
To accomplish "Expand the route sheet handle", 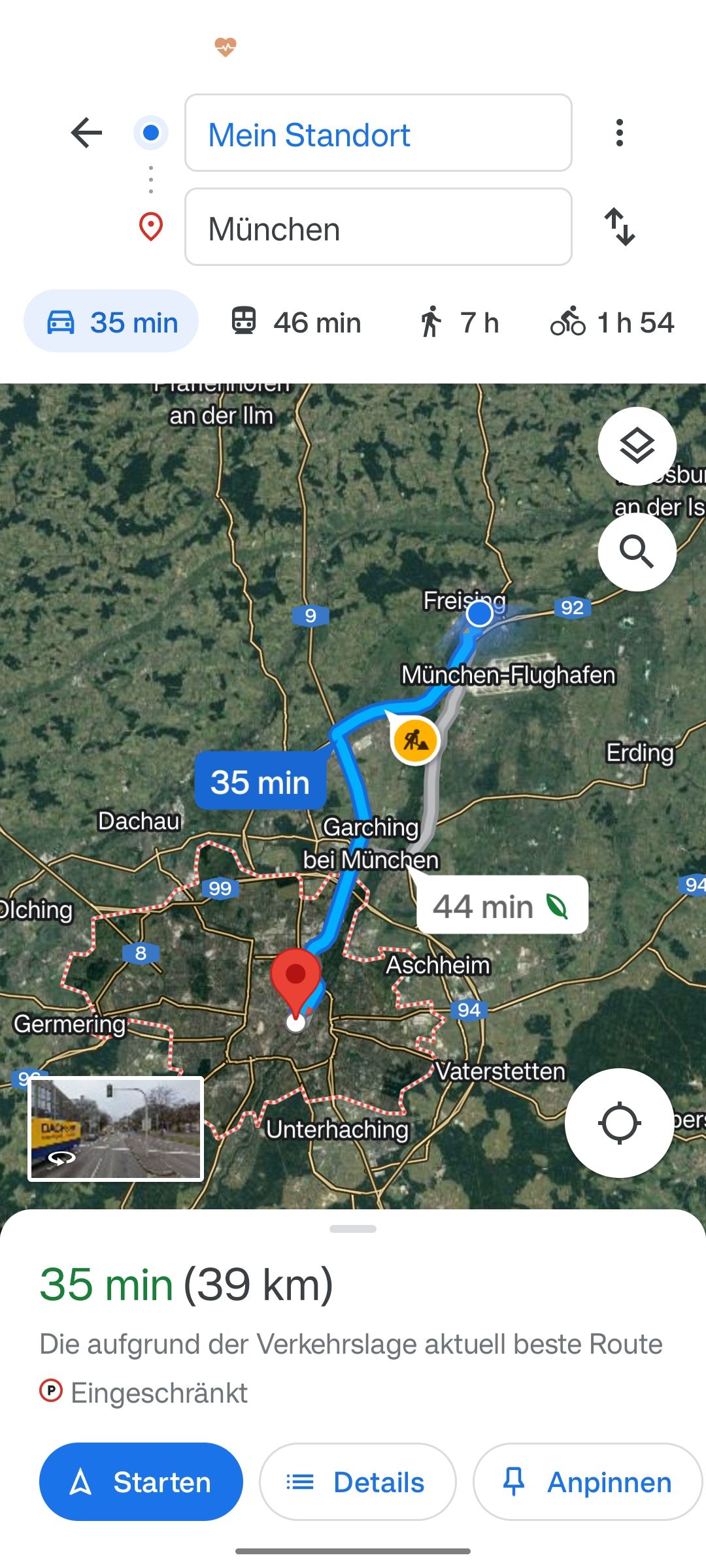I will click(x=353, y=1229).
